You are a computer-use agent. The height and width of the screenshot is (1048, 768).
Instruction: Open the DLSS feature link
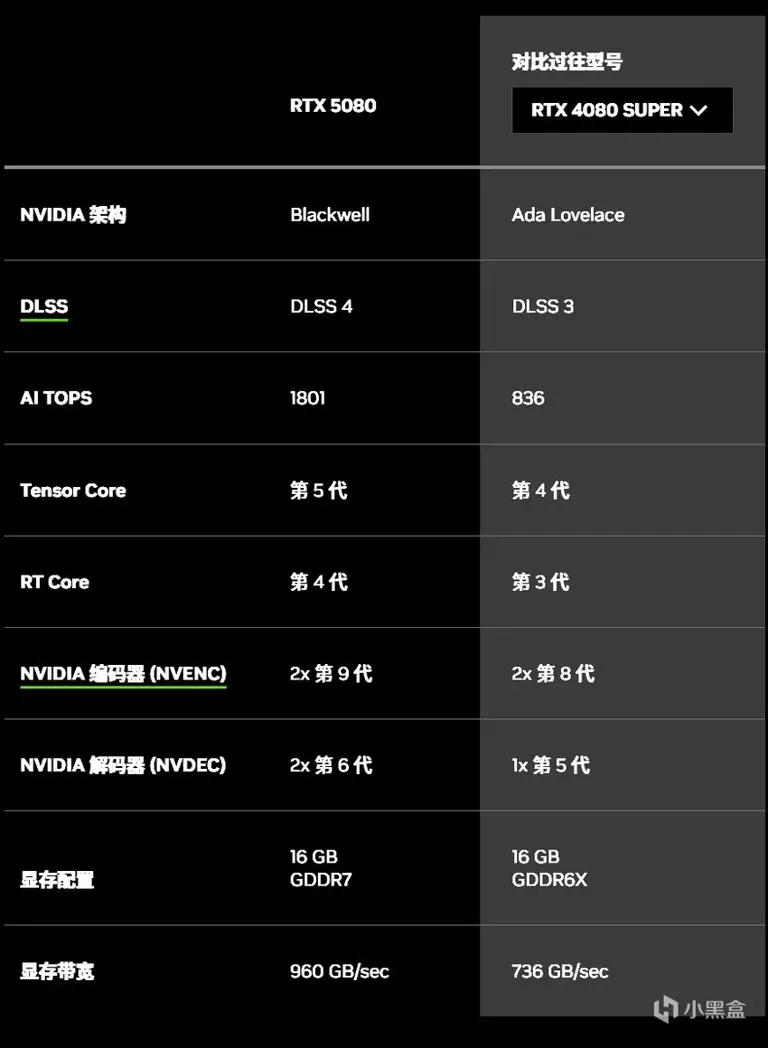(x=44, y=306)
